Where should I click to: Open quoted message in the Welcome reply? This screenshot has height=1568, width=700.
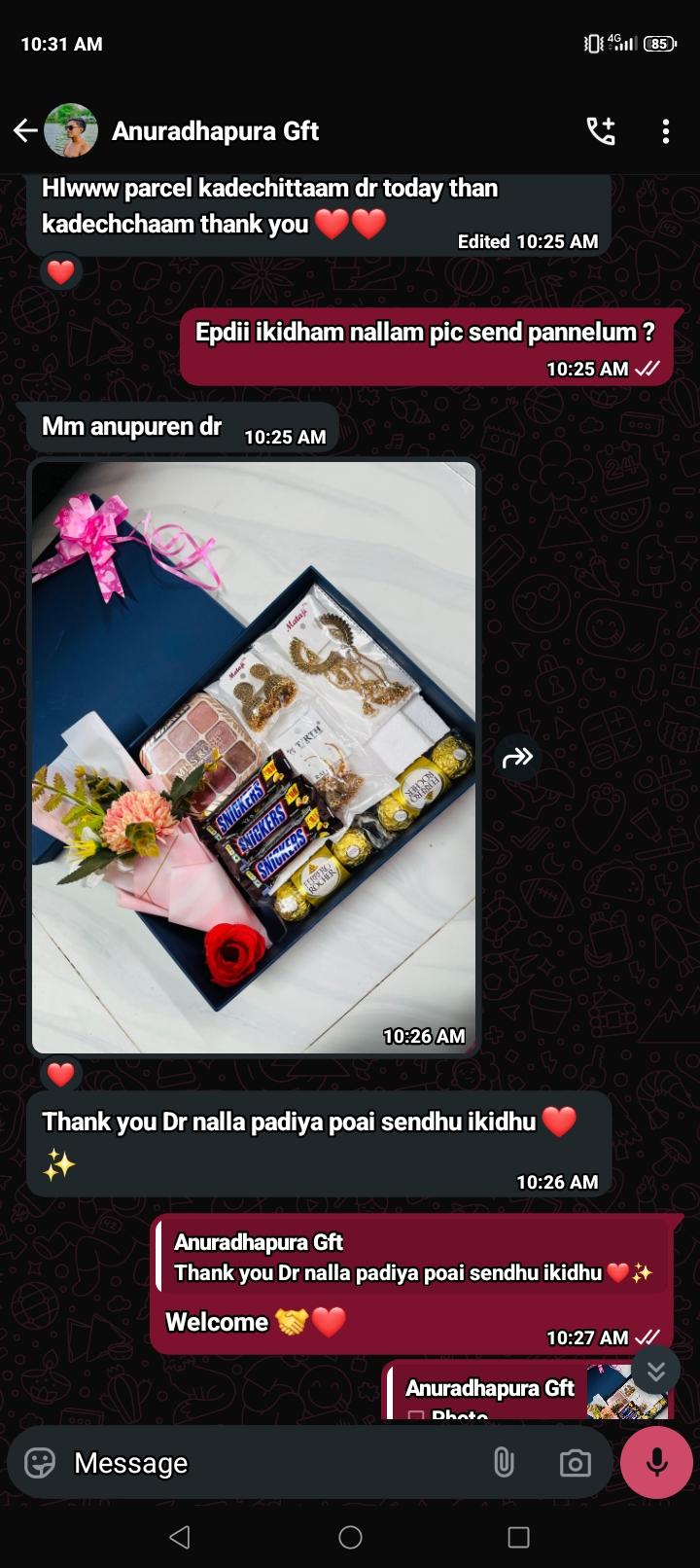[x=412, y=1258]
